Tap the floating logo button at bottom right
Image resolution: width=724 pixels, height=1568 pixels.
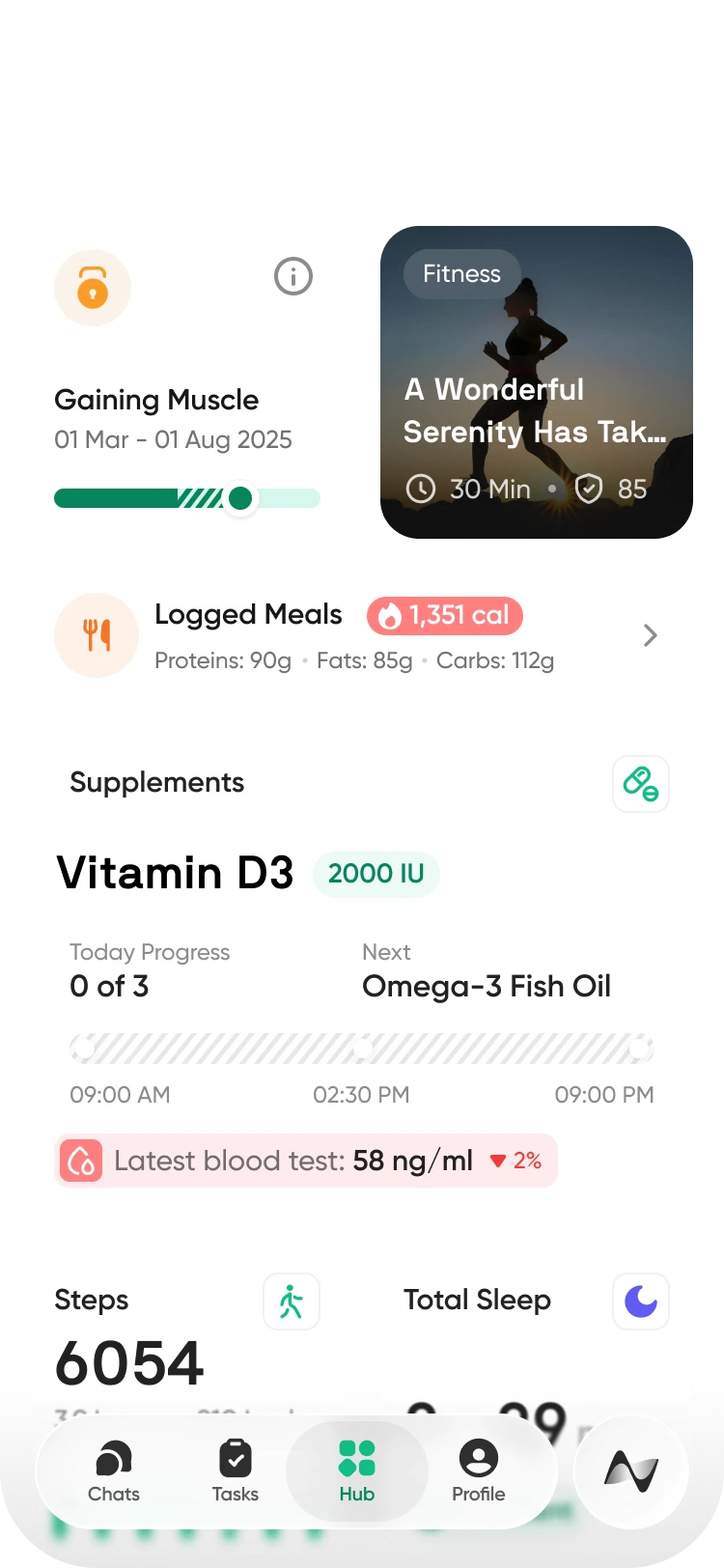pyautogui.click(x=630, y=1471)
